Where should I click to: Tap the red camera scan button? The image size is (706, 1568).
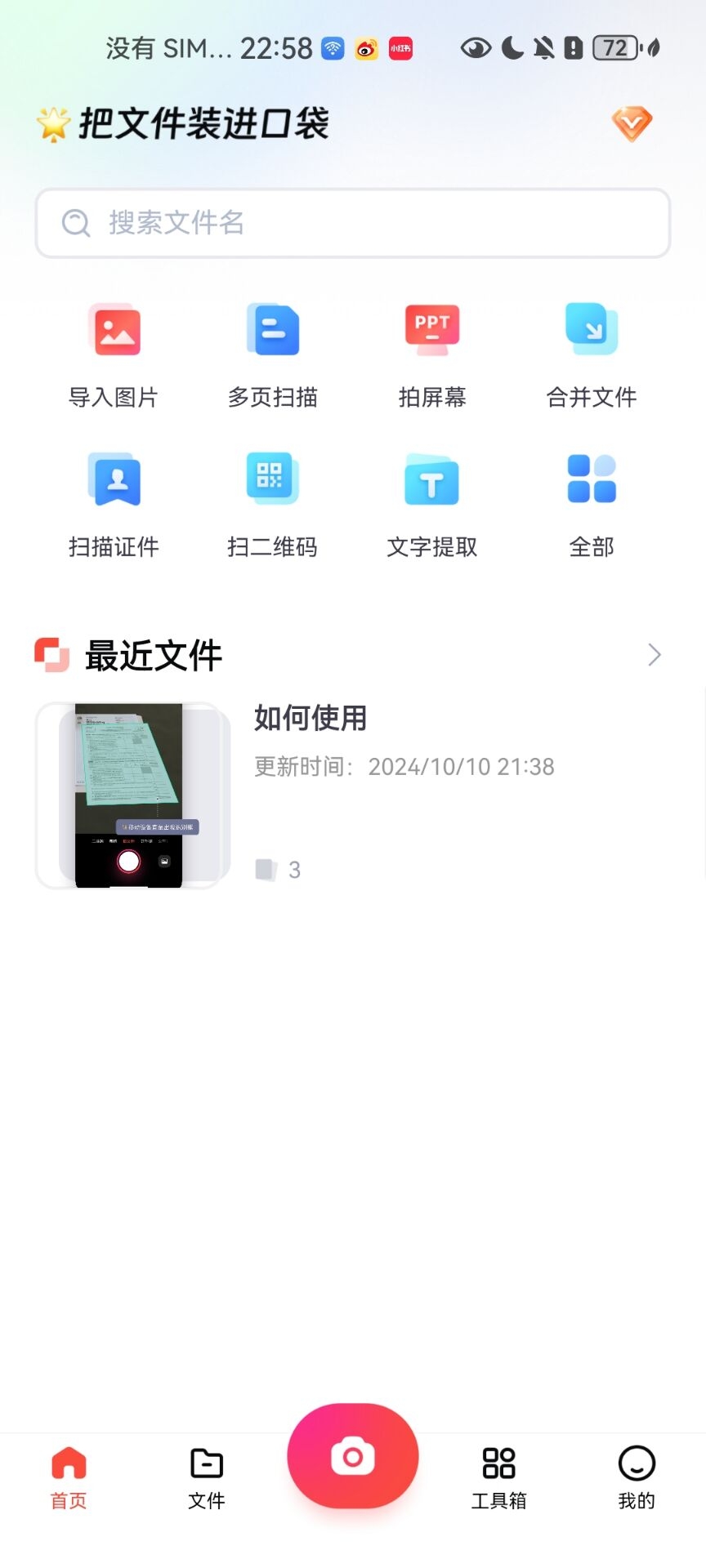point(353,1456)
